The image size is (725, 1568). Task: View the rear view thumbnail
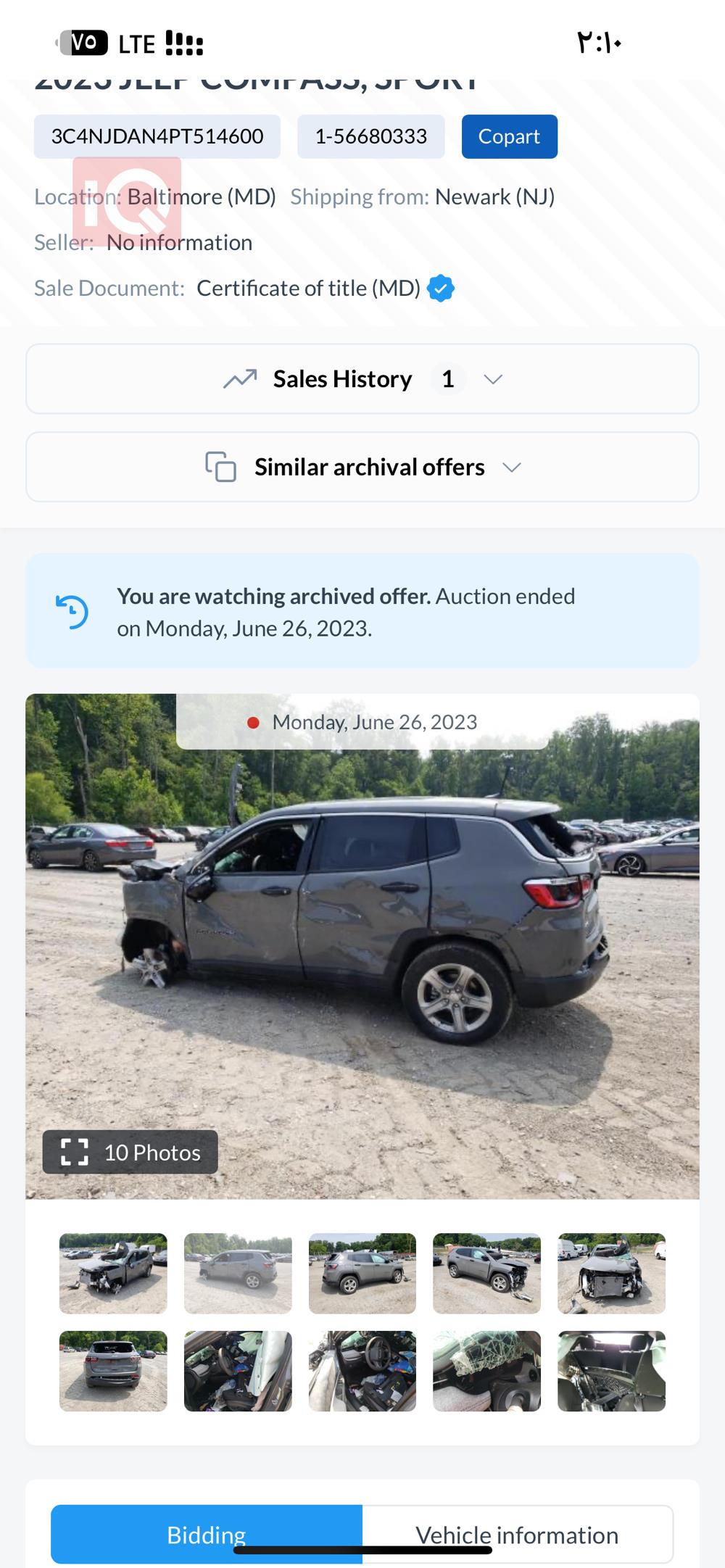(113, 1371)
